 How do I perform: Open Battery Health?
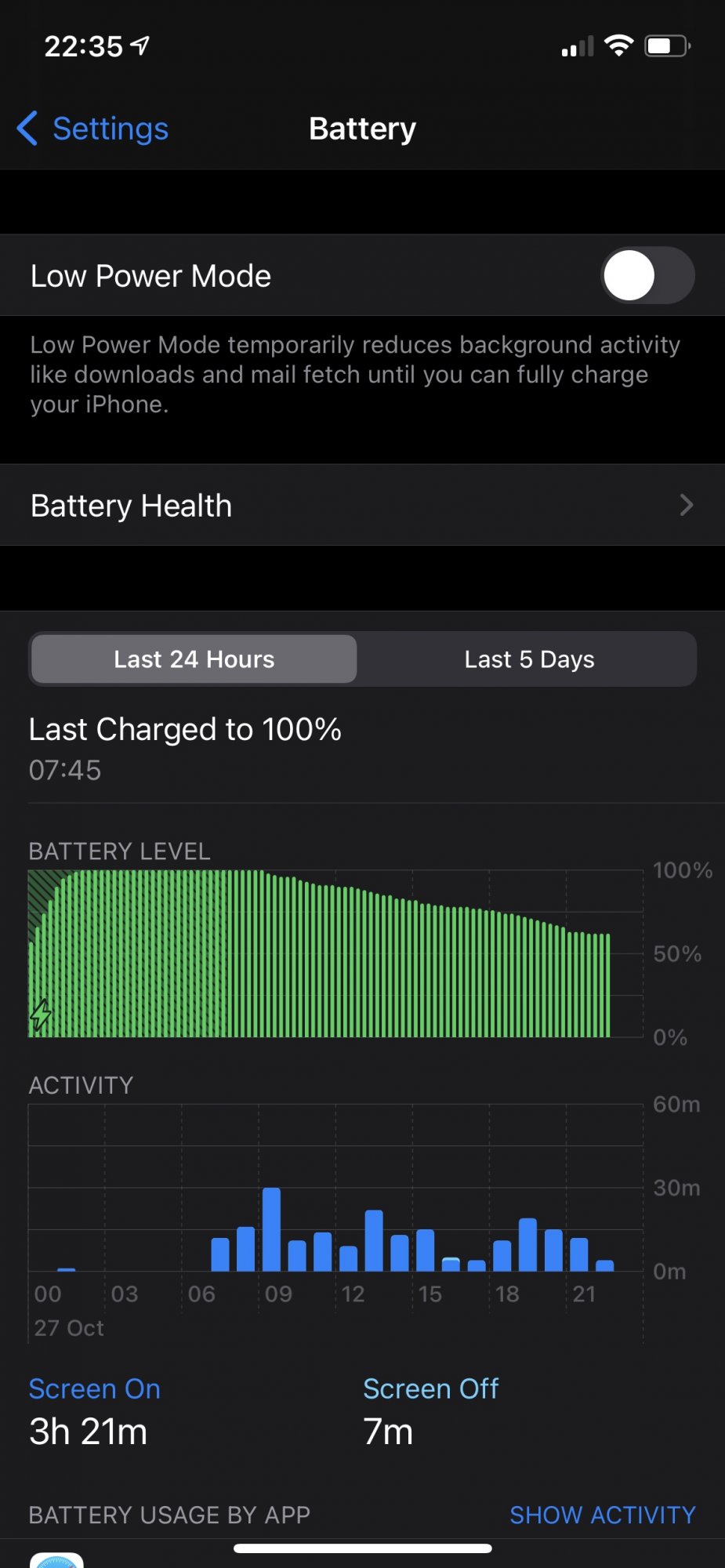[x=362, y=506]
